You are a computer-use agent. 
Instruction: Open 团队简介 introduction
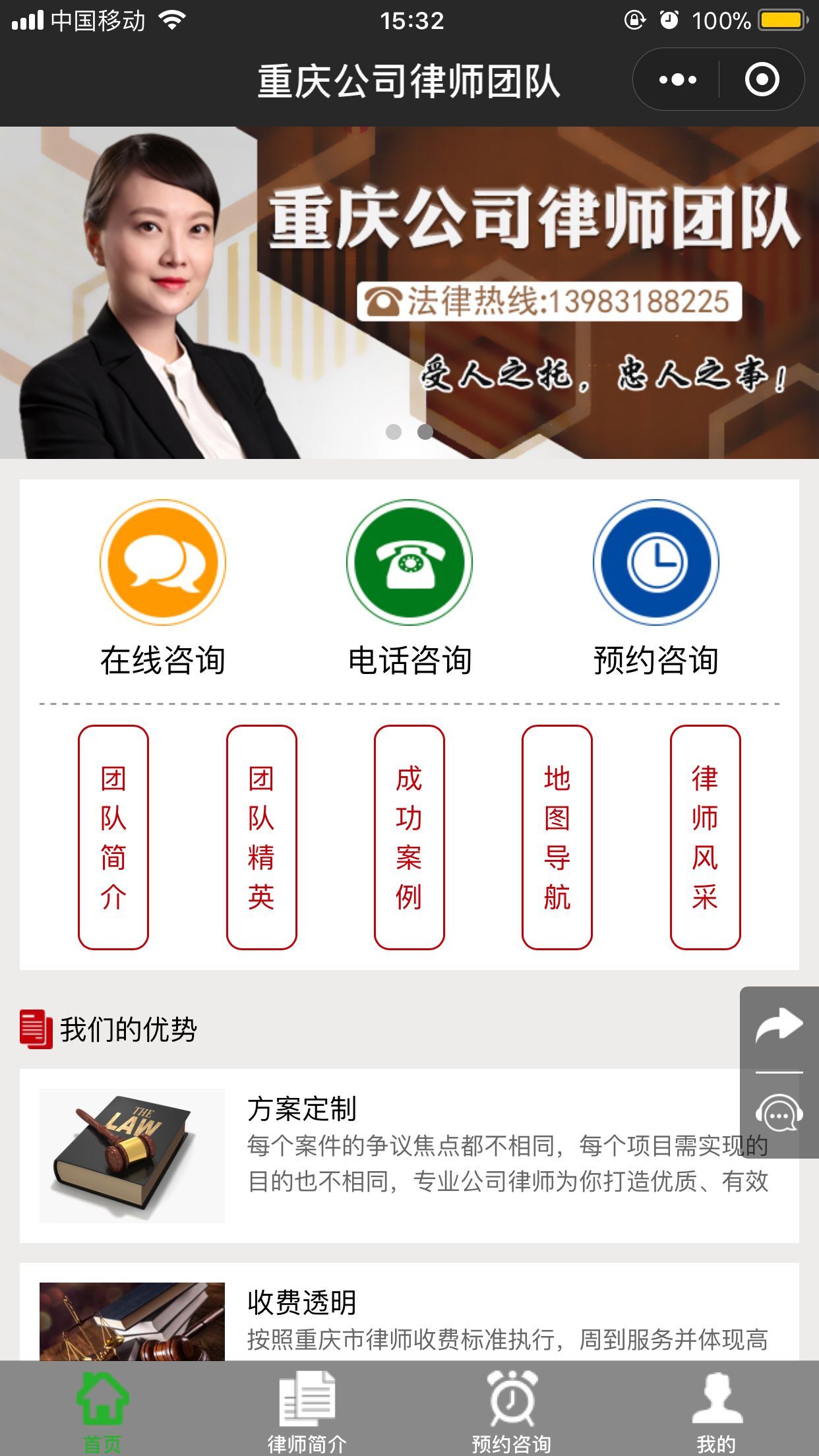tap(113, 837)
